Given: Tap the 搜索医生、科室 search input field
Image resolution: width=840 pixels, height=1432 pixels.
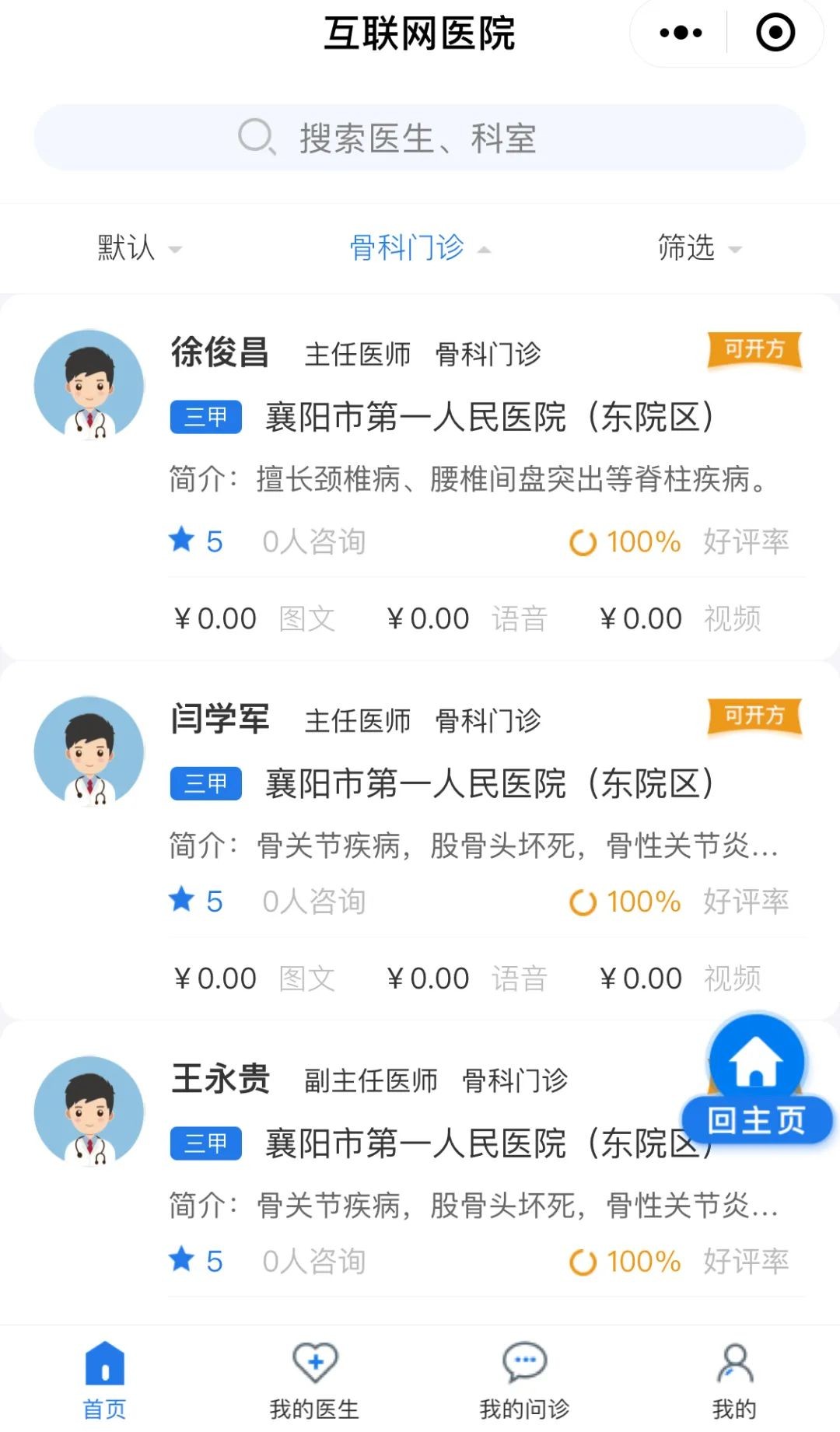Looking at the screenshot, I should point(420,137).
